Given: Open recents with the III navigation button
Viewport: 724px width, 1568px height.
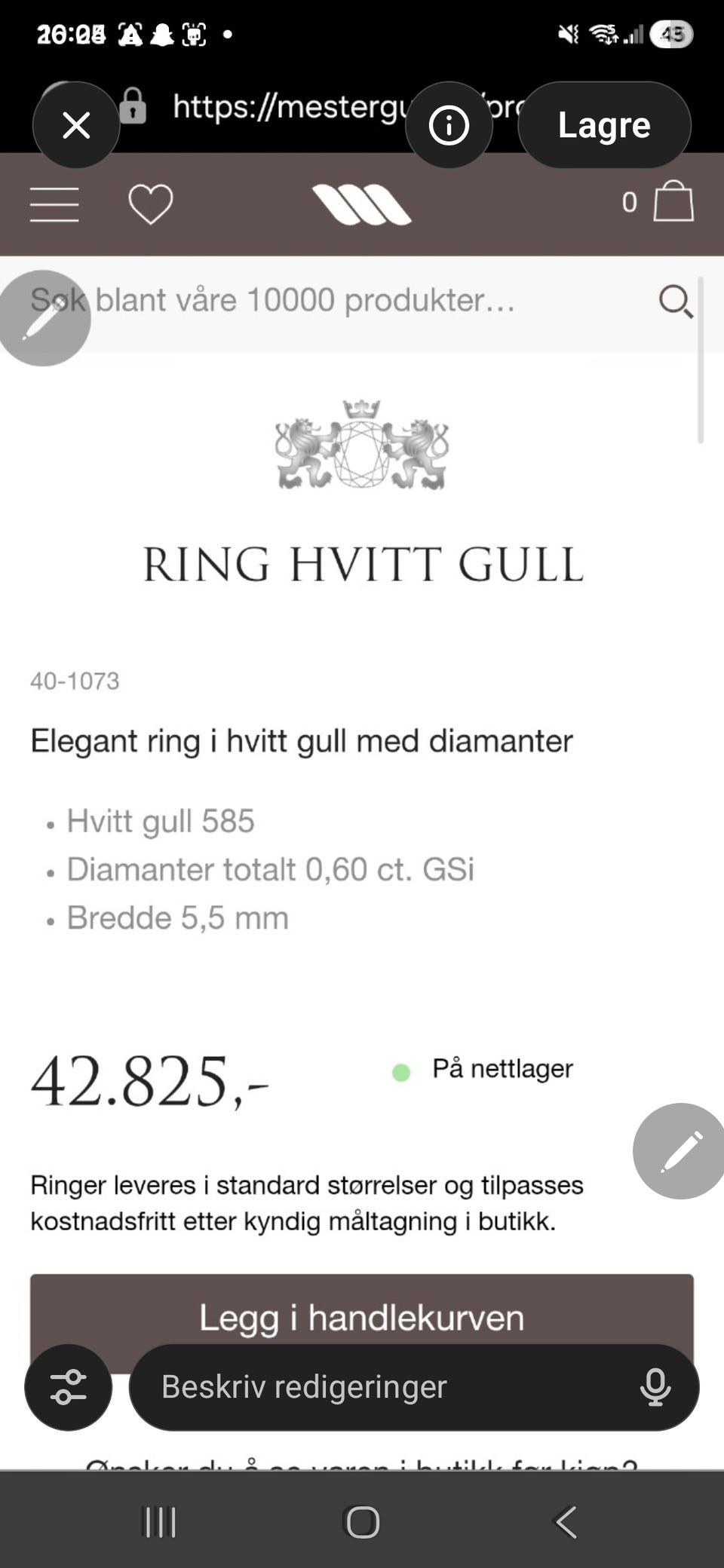Looking at the screenshot, I should [159, 1521].
